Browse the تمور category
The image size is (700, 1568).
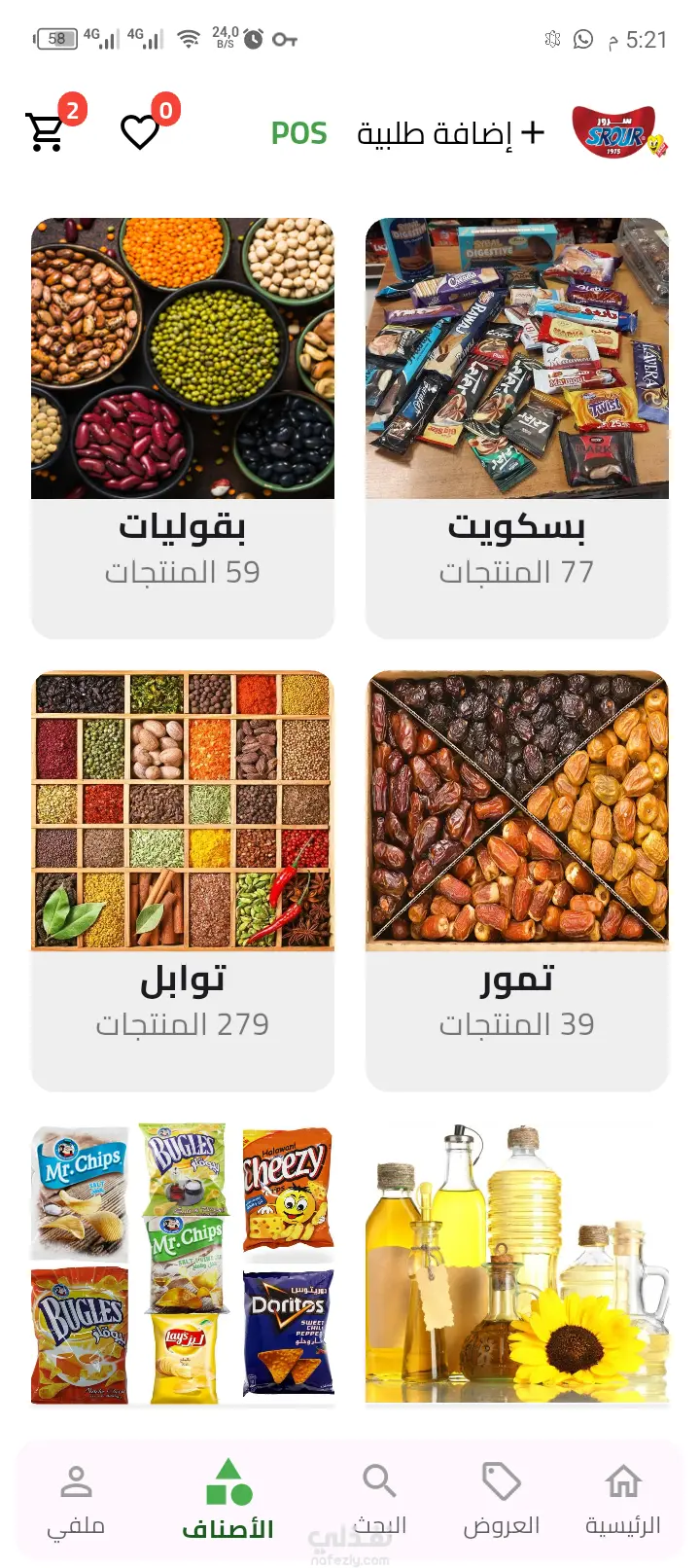point(516,880)
